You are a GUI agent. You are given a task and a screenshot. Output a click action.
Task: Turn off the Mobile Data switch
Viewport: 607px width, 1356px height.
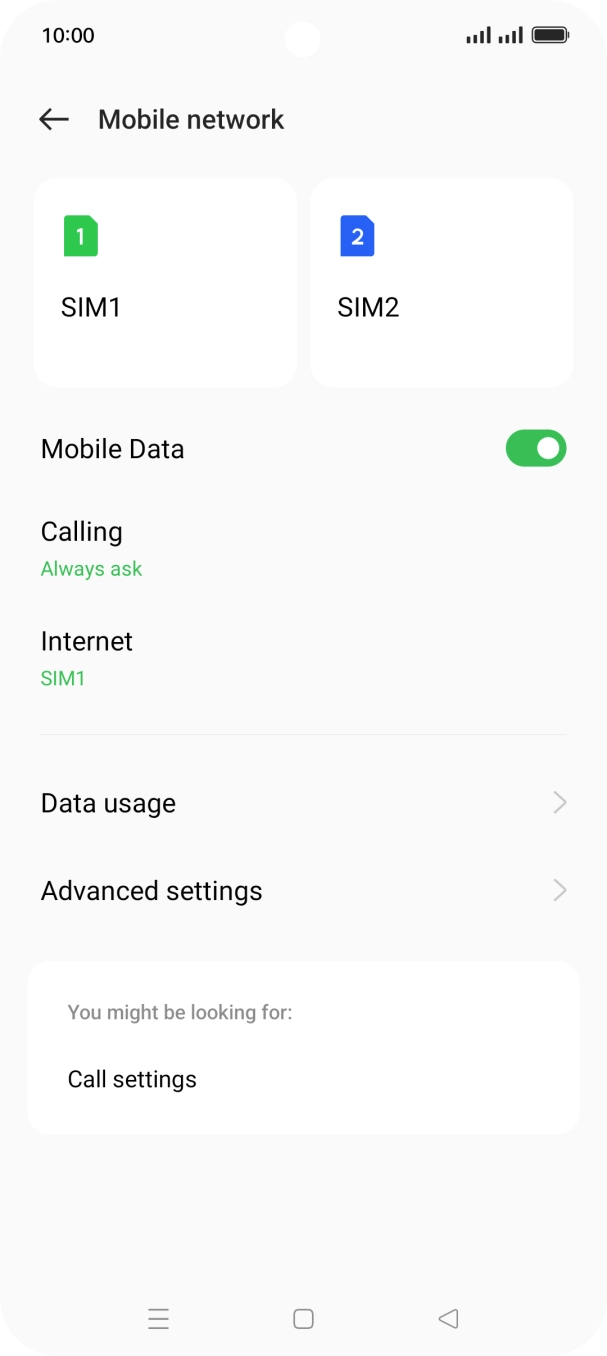pyautogui.click(x=536, y=449)
